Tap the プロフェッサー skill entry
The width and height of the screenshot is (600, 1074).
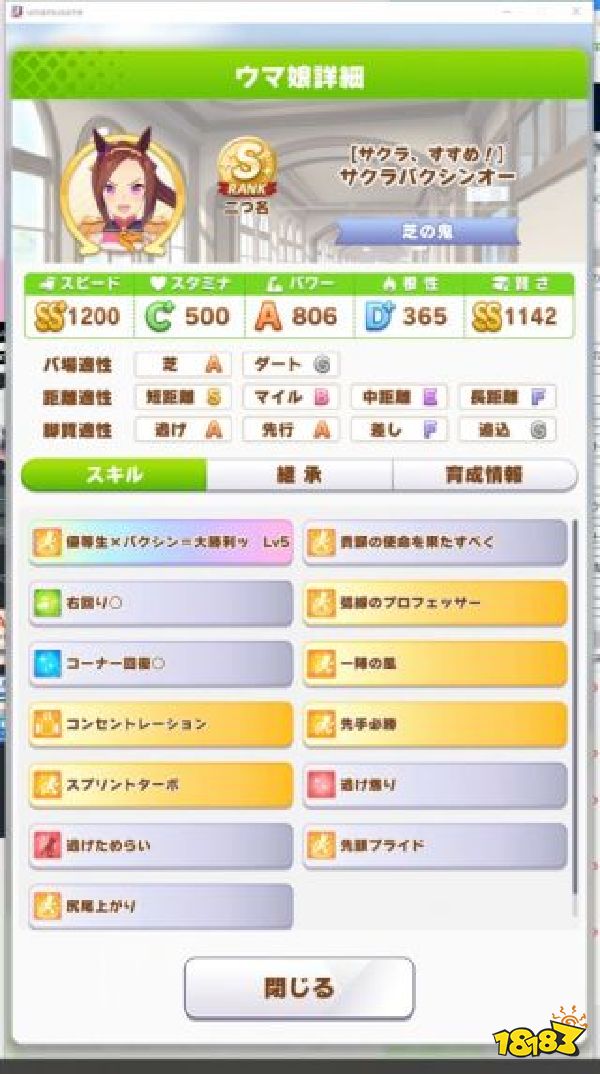[435, 604]
